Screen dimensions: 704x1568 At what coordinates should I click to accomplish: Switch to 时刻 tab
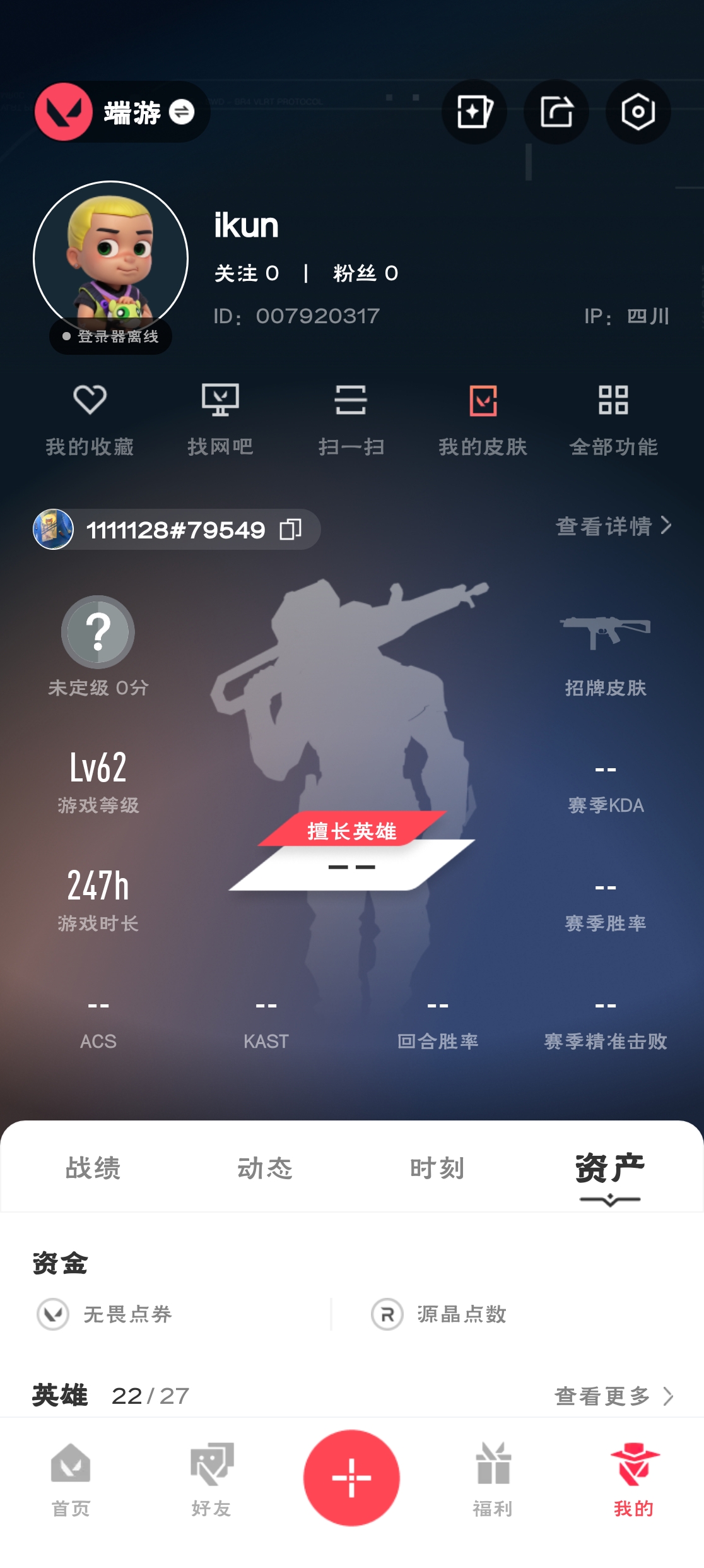pyautogui.click(x=437, y=1168)
